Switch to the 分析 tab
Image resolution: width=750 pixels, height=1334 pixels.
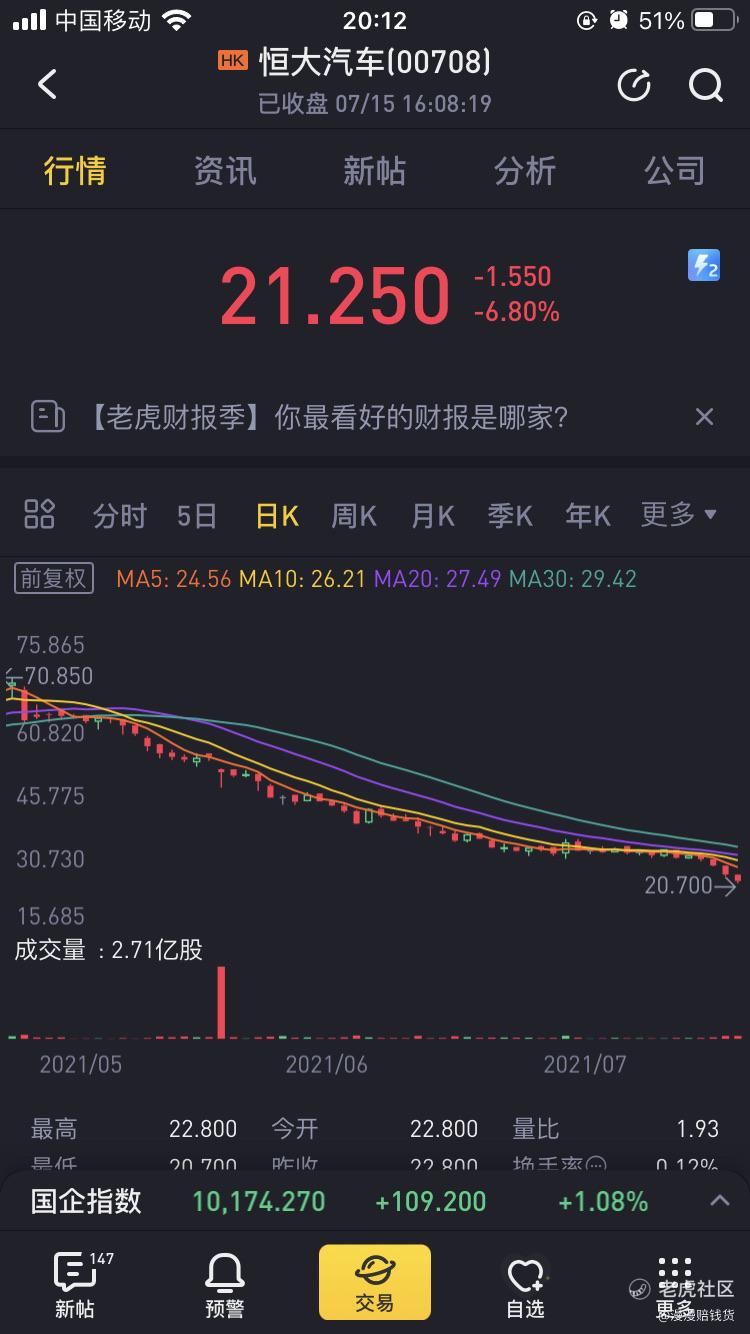click(524, 171)
